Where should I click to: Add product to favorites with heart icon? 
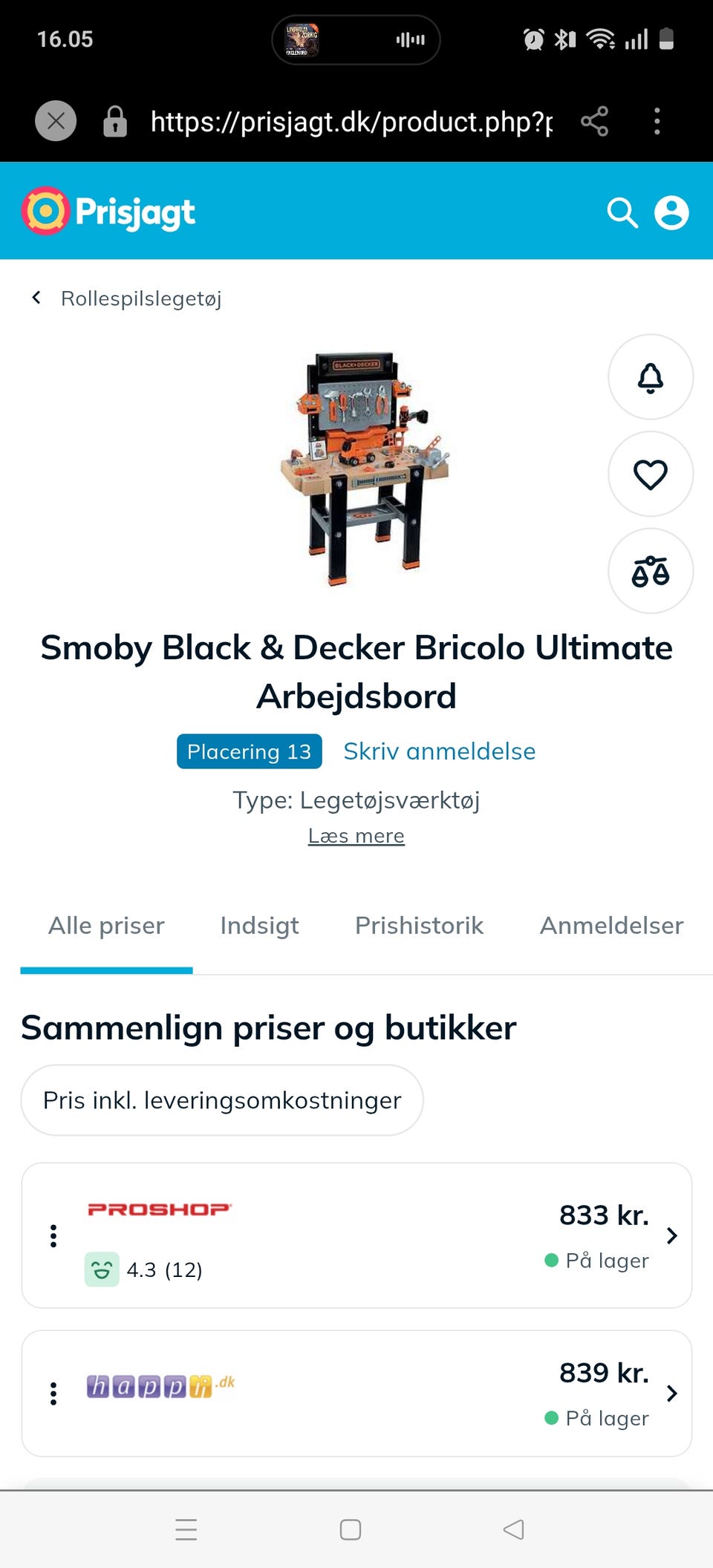[x=650, y=474]
